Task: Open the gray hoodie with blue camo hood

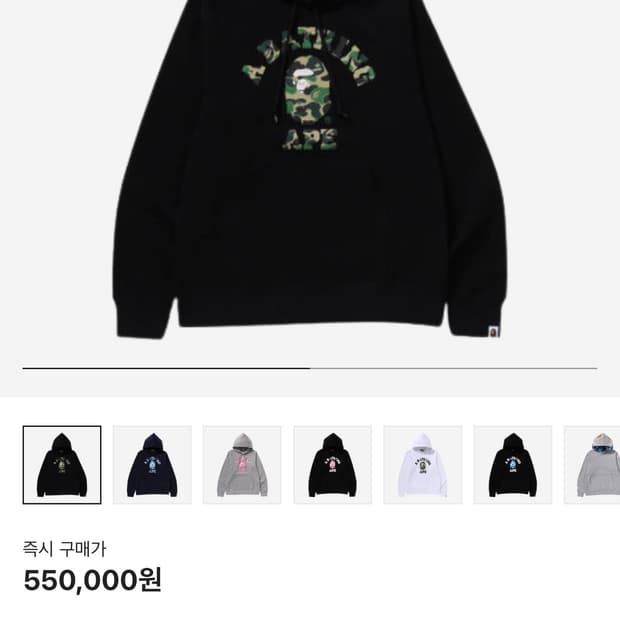Action: (x=592, y=465)
